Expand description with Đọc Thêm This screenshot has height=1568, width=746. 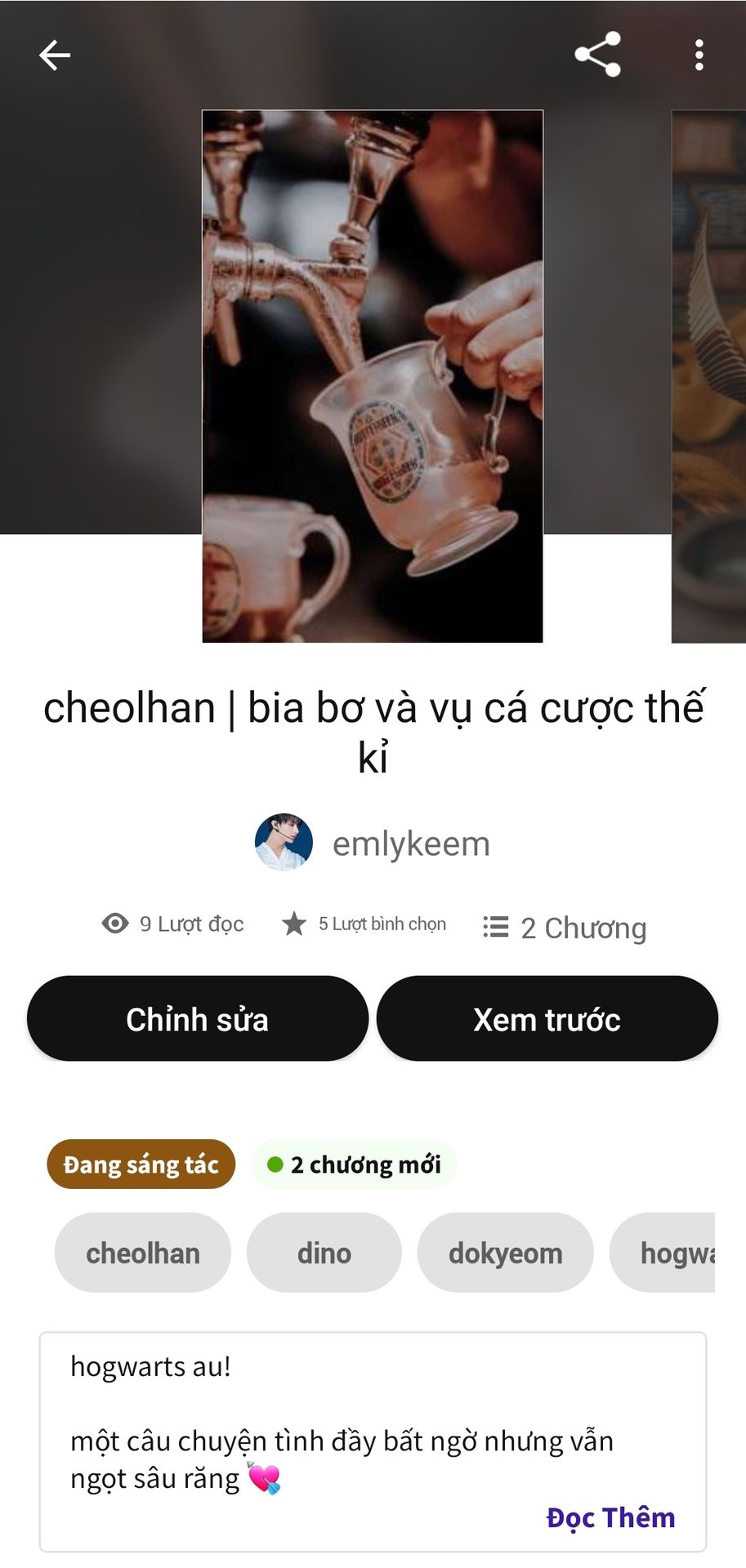click(610, 1517)
